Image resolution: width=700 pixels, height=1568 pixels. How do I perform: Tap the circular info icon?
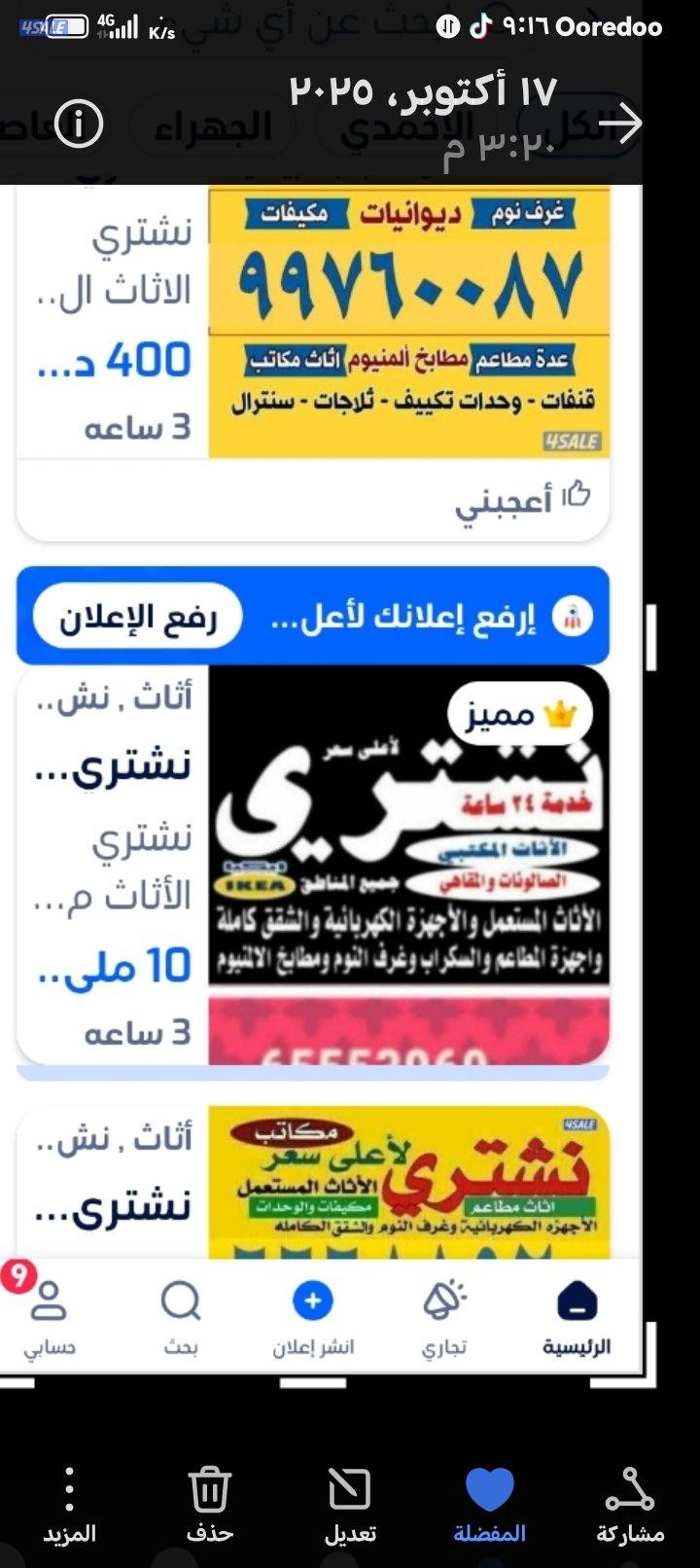(80, 125)
